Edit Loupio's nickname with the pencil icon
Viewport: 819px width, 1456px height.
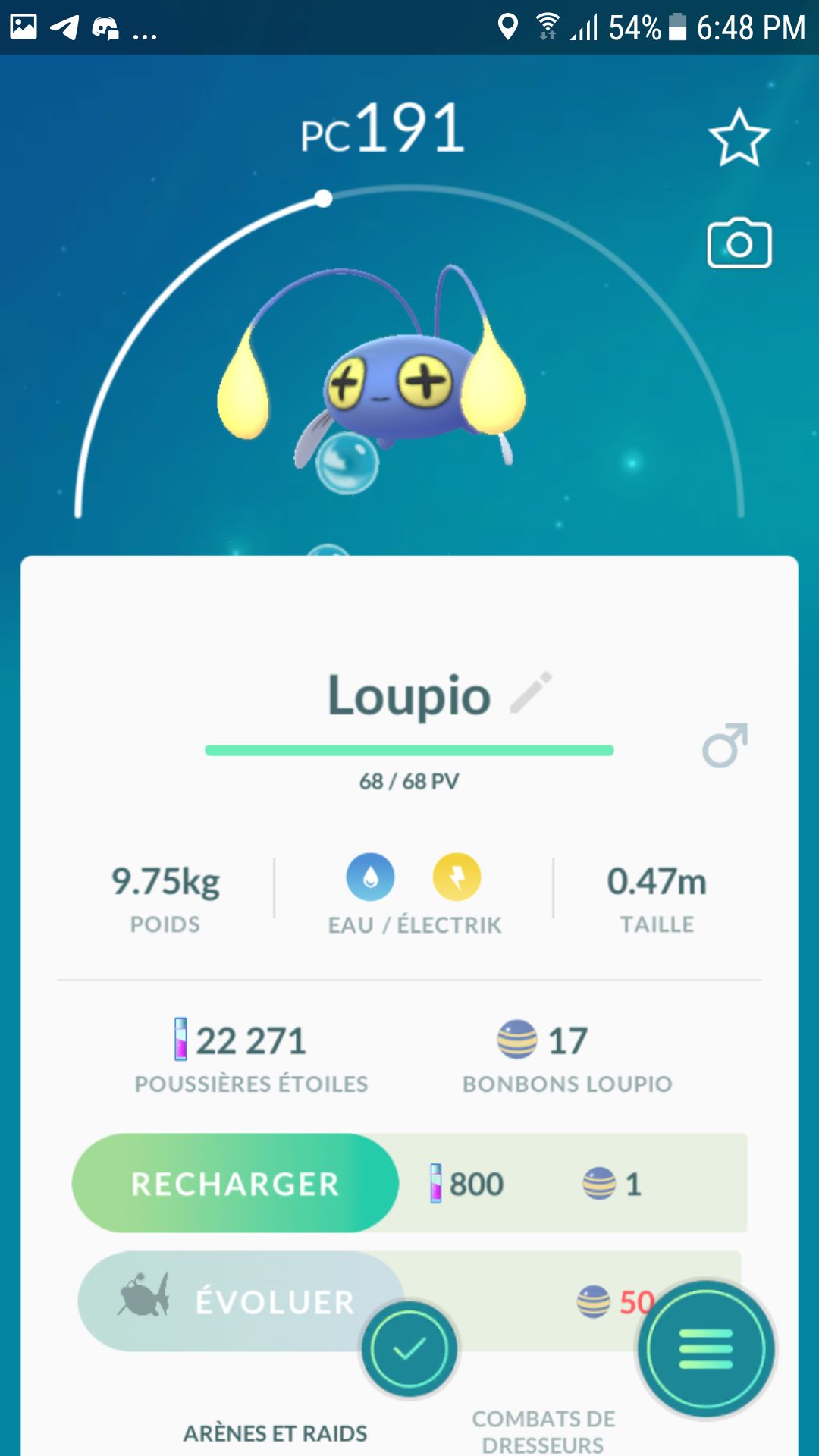click(531, 692)
